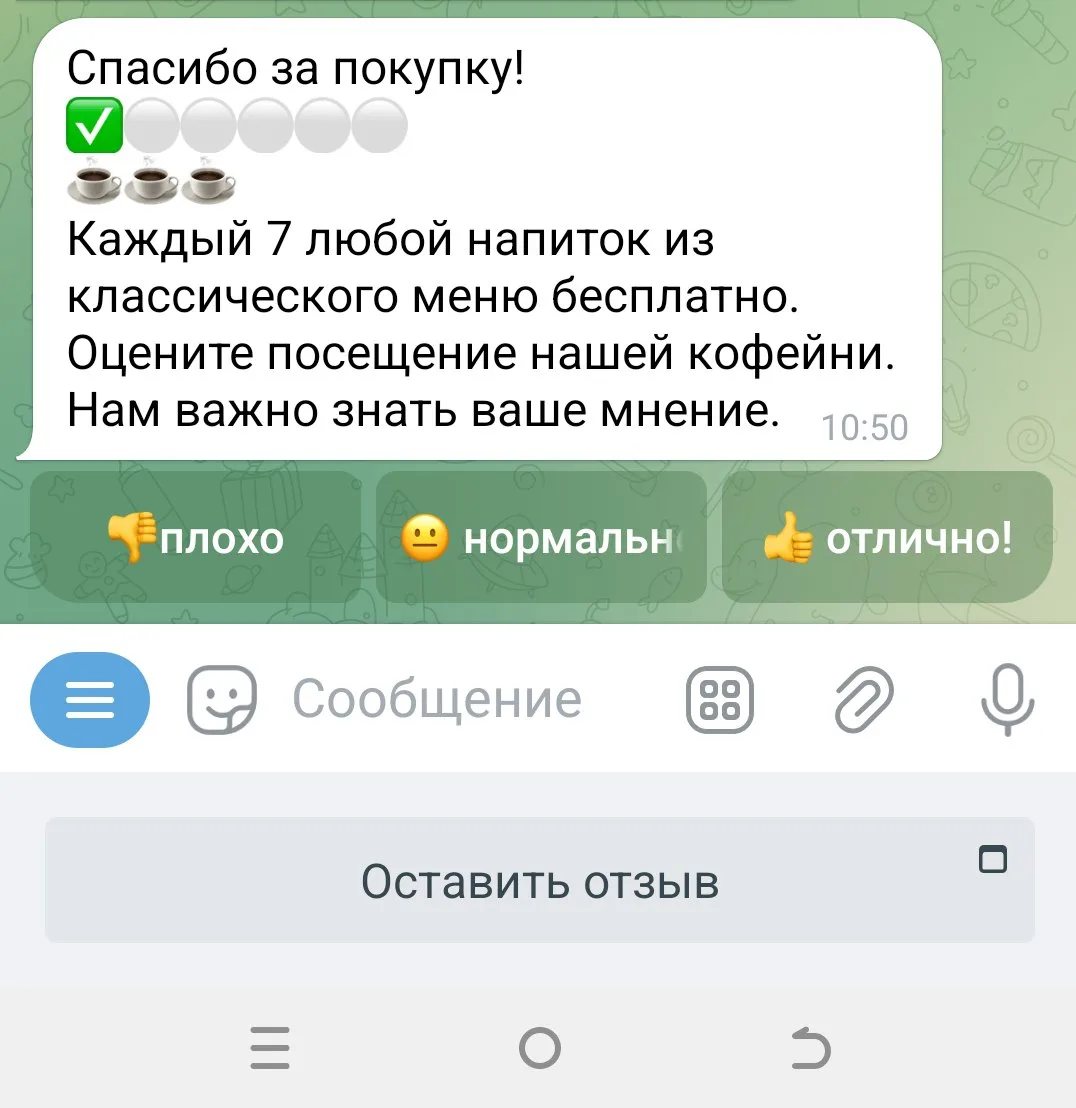Go to the home screen
This screenshot has height=1108, width=1076.
point(540,1050)
